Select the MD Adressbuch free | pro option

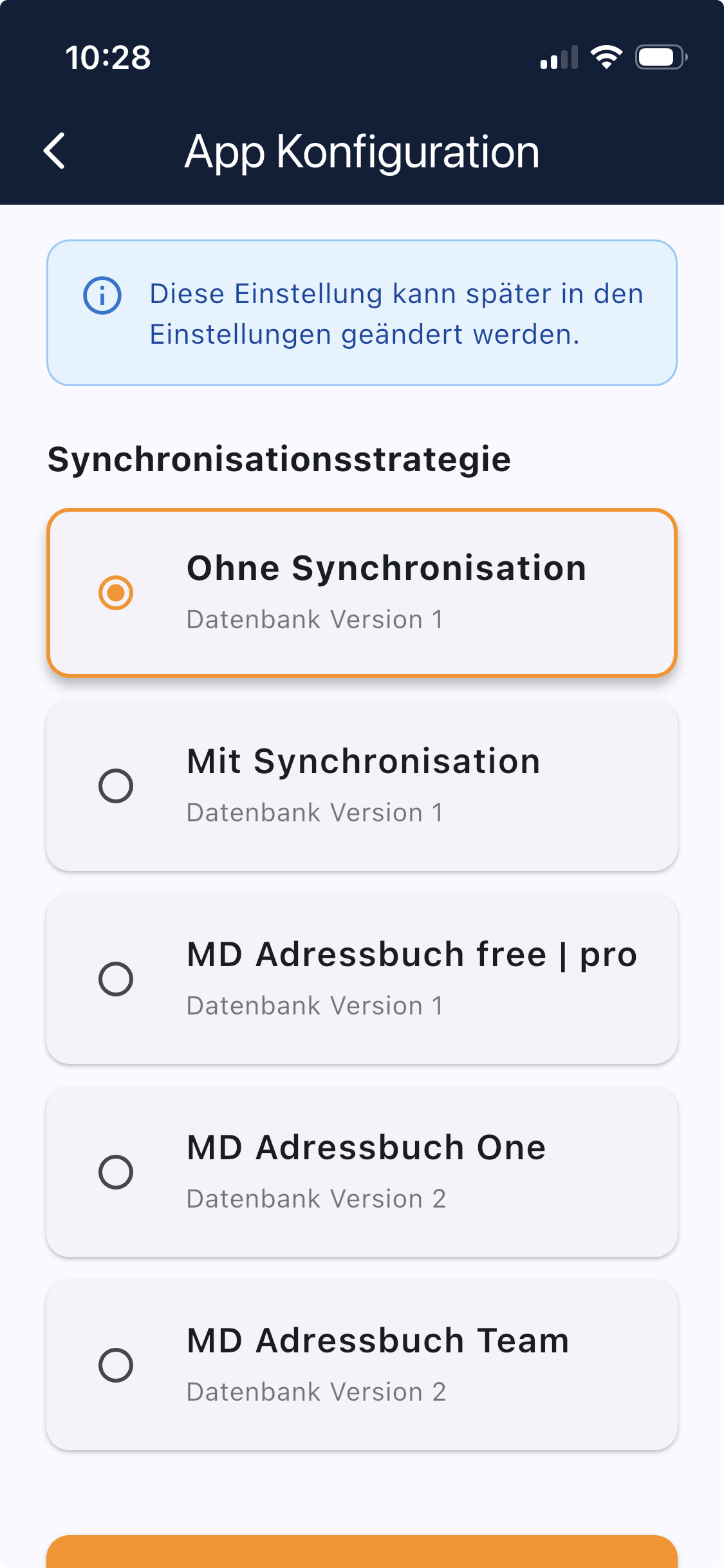click(x=116, y=979)
